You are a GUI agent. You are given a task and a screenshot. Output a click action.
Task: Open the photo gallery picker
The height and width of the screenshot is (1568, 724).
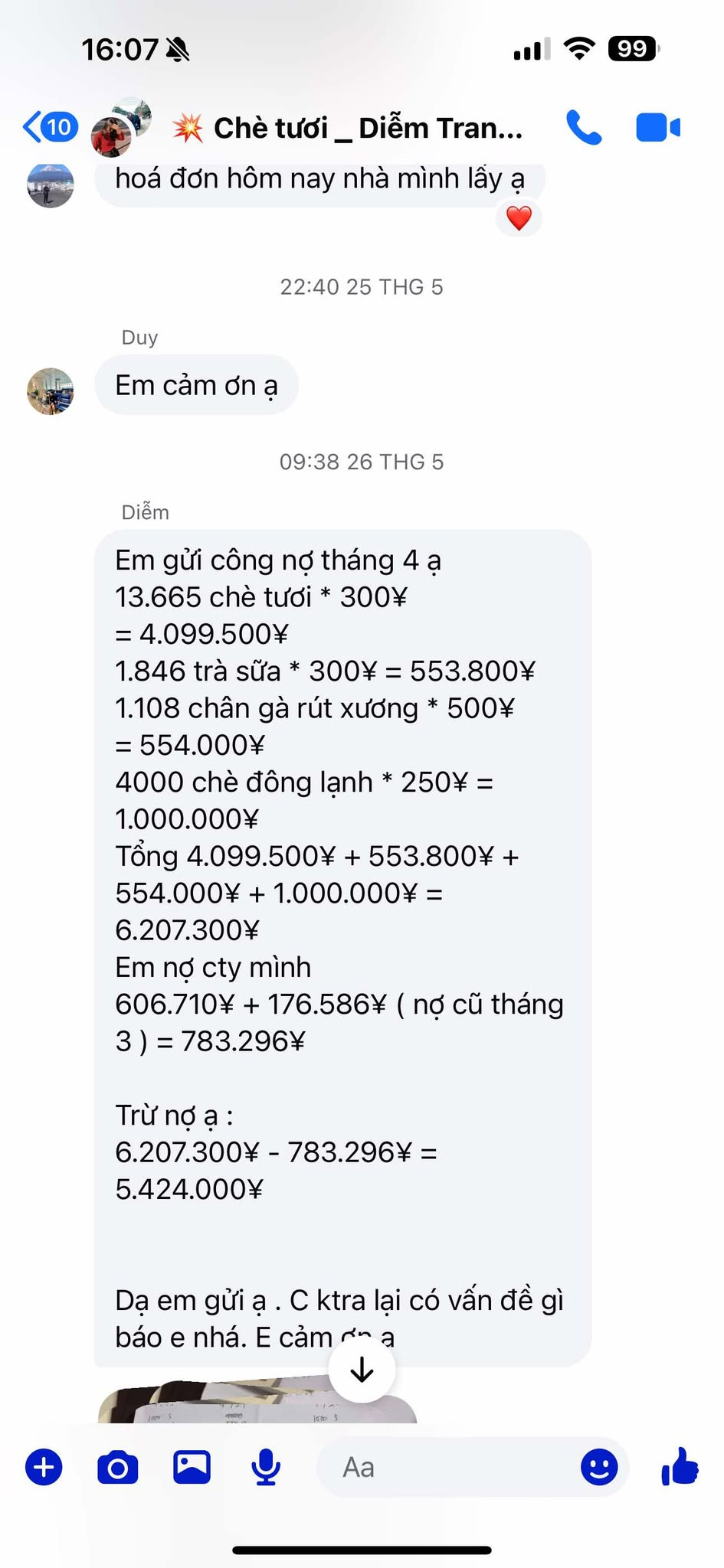(x=192, y=1468)
